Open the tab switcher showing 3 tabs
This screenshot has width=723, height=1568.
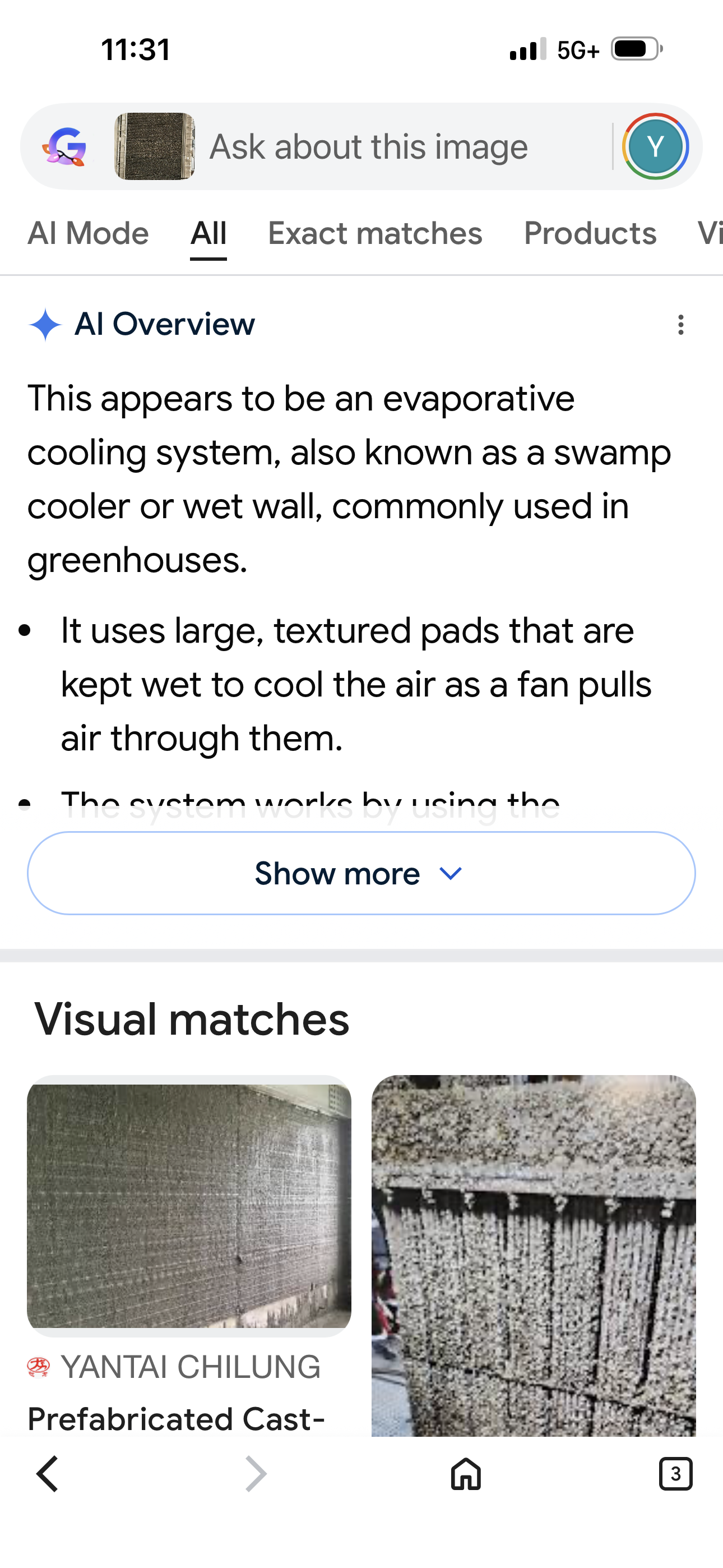click(x=675, y=1474)
